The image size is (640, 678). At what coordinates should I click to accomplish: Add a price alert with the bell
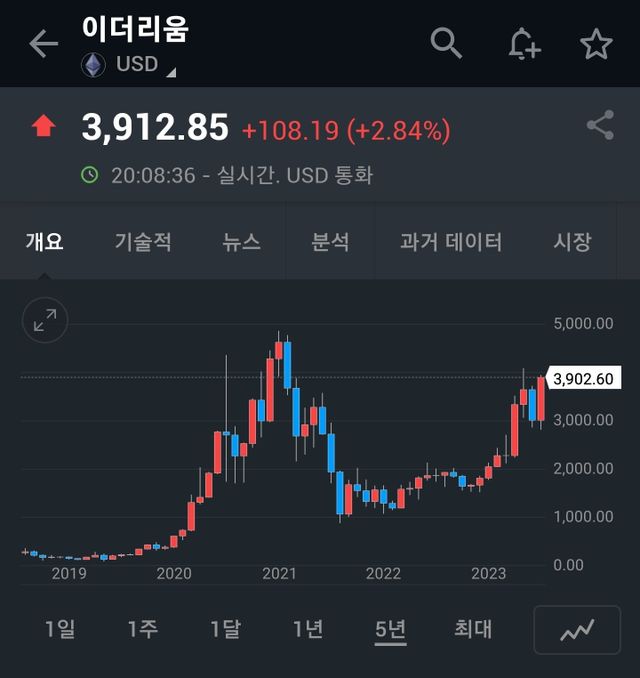click(523, 44)
